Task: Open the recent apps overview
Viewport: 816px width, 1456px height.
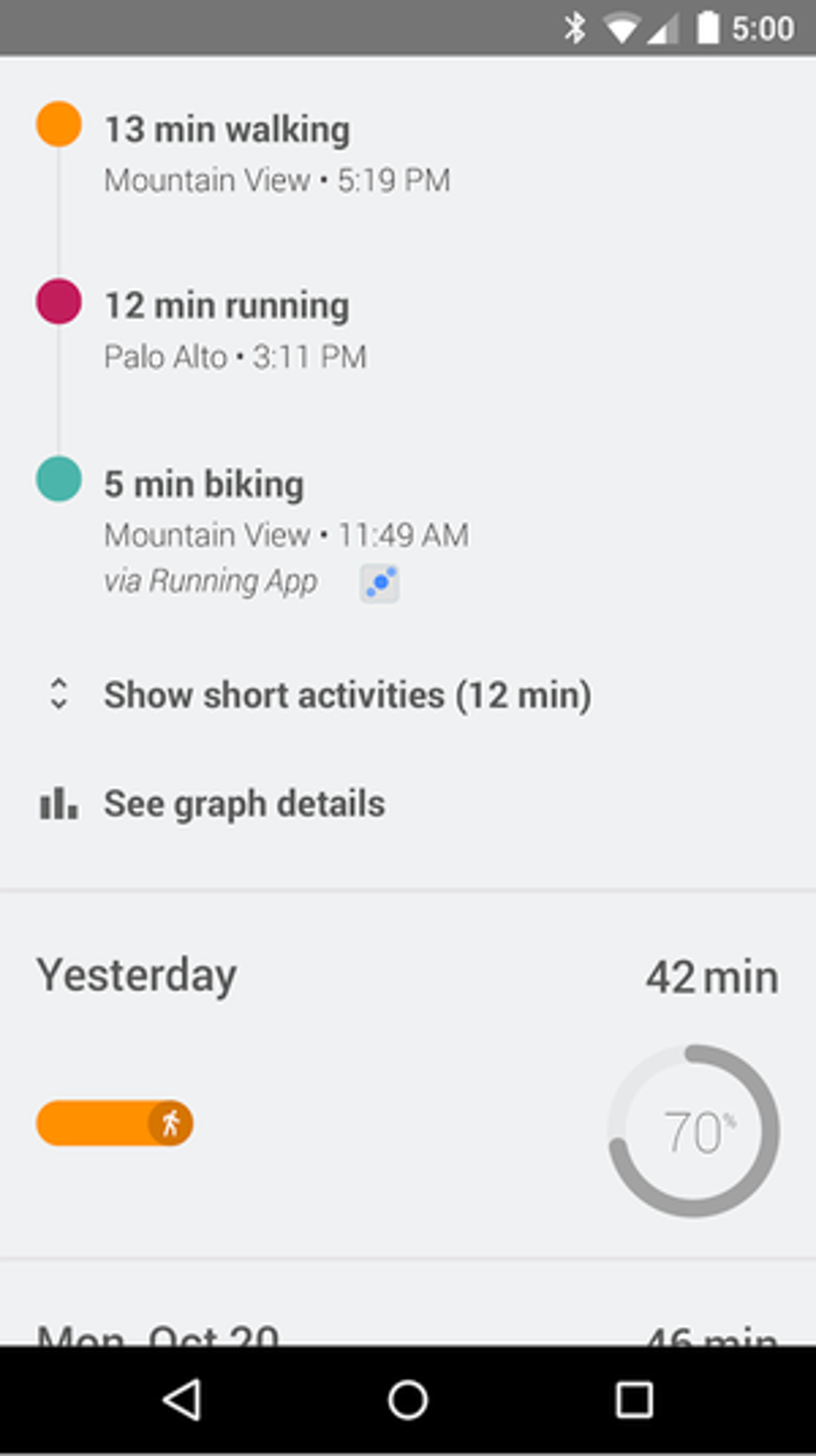Action: (x=634, y=1400)
